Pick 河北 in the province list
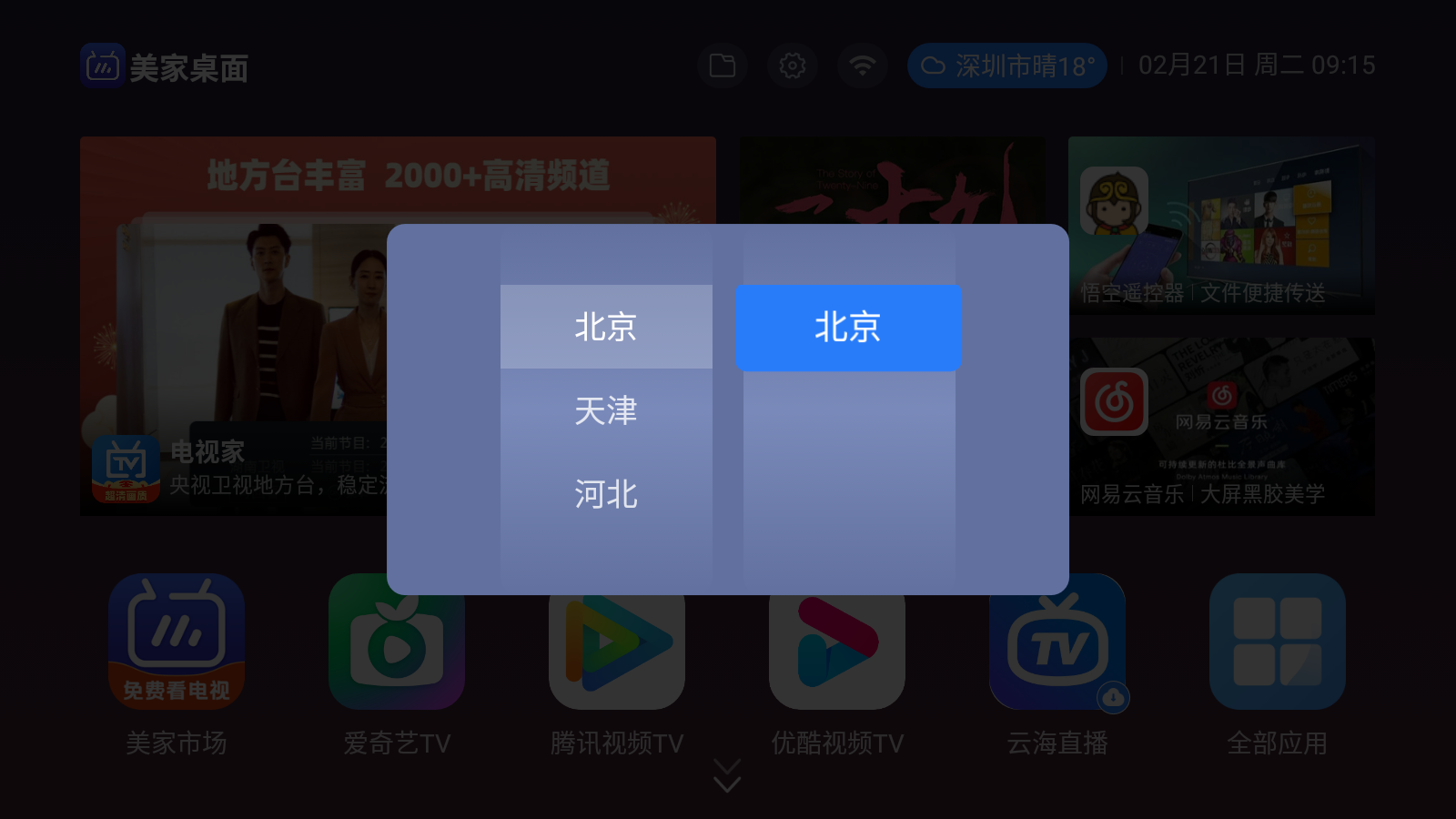The width and height of the screenshot is (1456, 819). 606,494
